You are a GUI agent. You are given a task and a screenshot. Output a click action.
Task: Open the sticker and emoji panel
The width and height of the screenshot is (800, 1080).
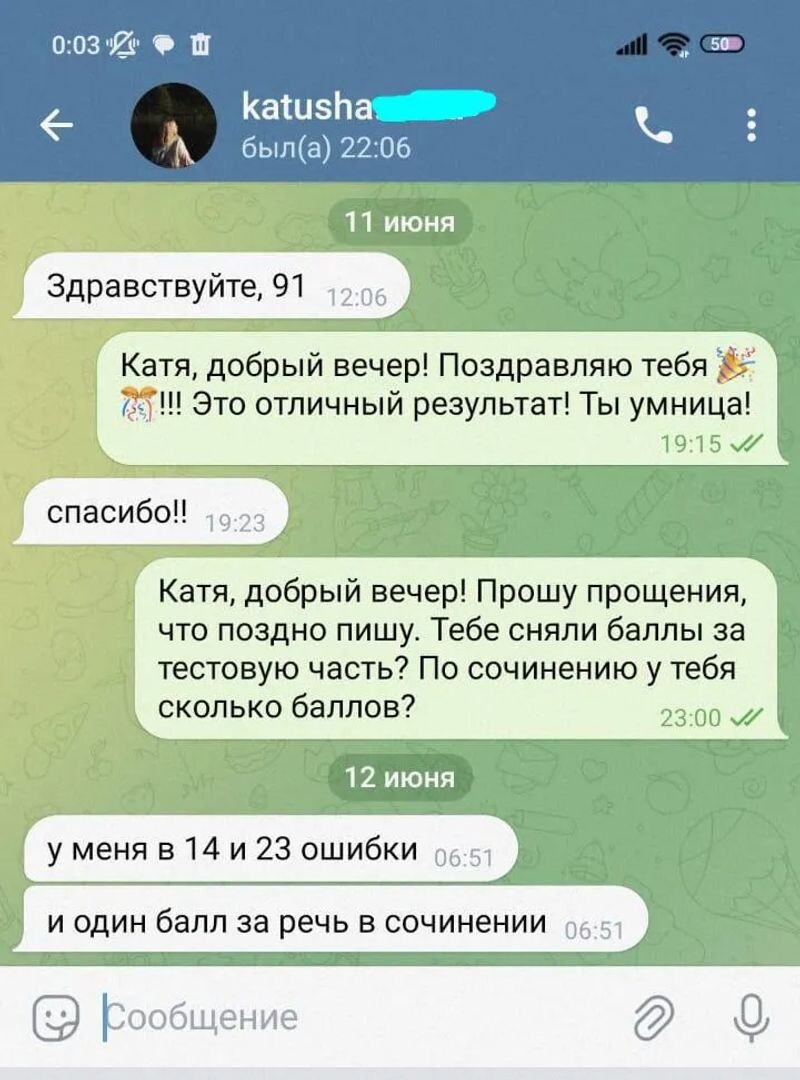coord(55,1018)
